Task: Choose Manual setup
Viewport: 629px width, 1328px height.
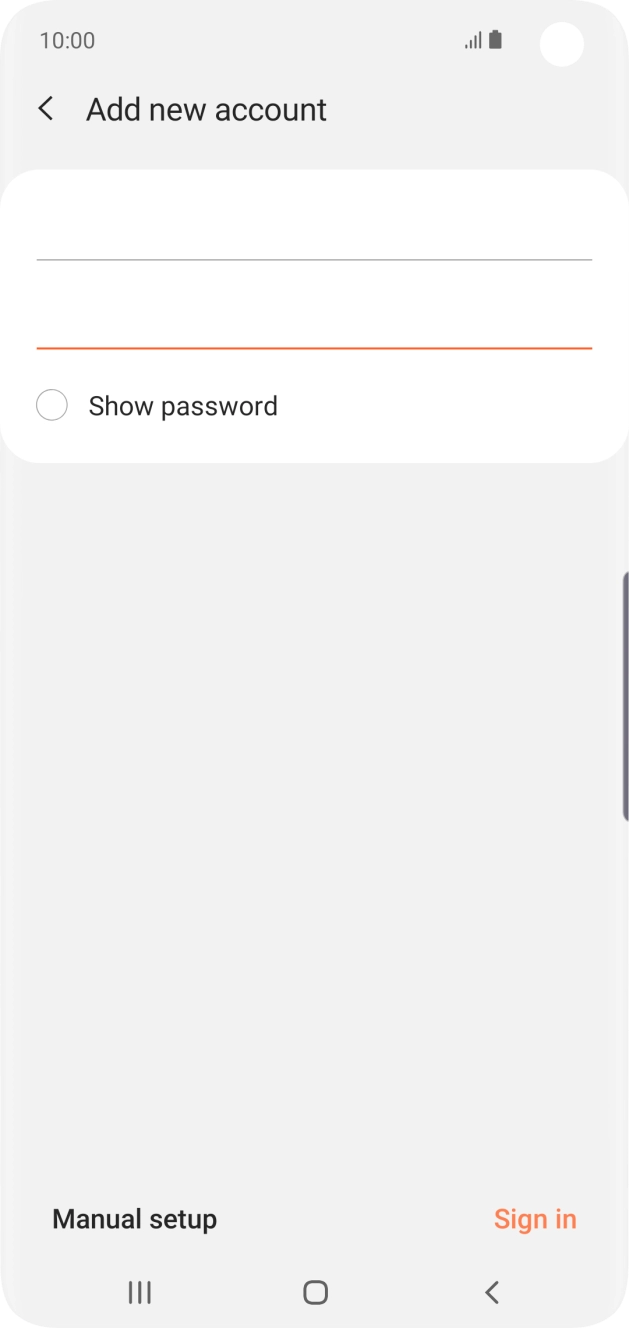Action: click(x=134, y=1219)
